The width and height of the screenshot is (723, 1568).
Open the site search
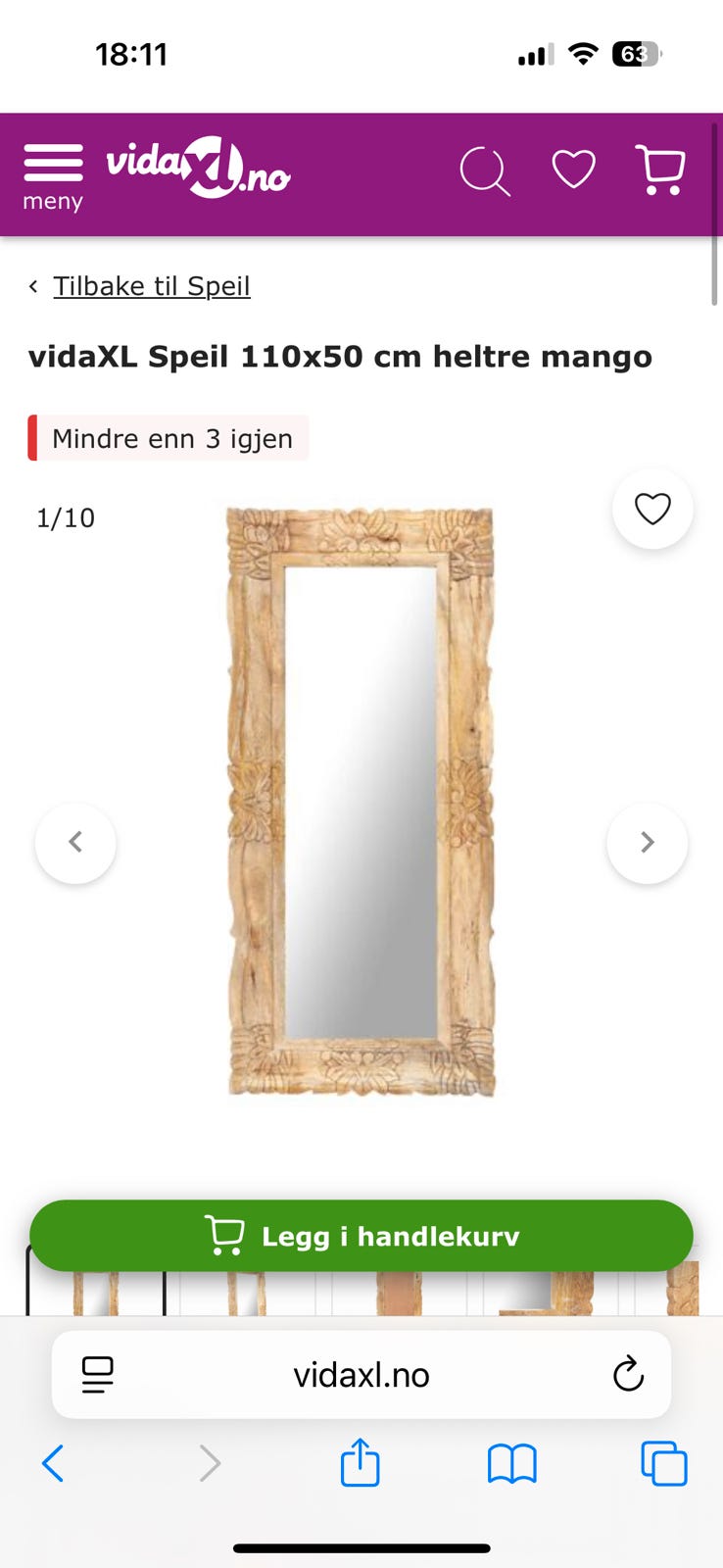(x=486, y=171)
